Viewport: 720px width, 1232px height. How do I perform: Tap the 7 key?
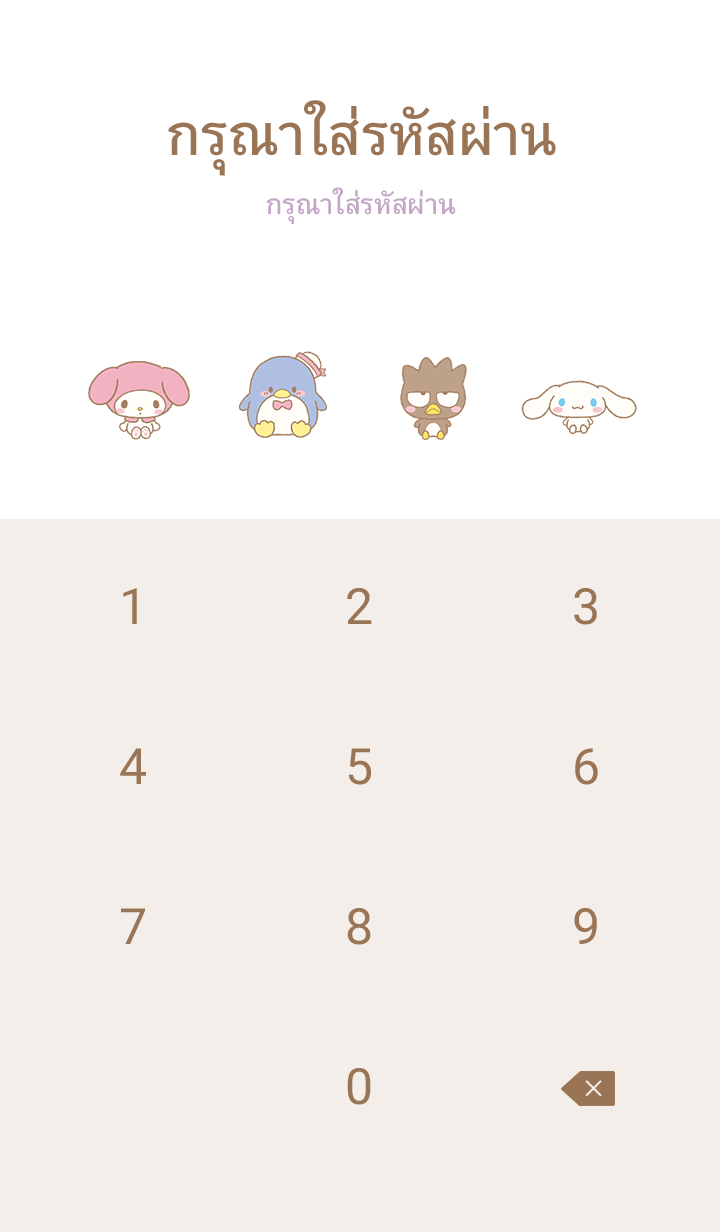132,927
